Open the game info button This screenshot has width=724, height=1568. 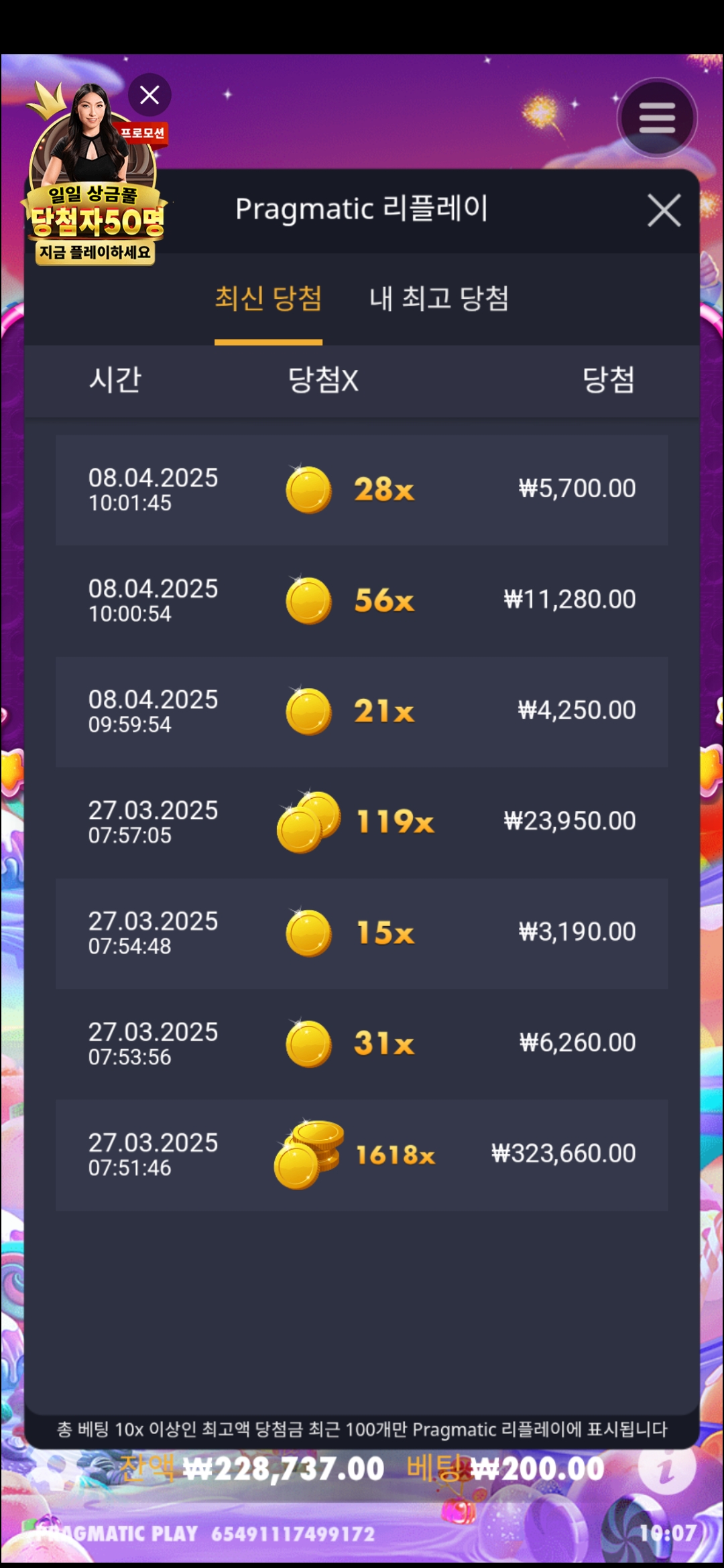click(666, 1468)
